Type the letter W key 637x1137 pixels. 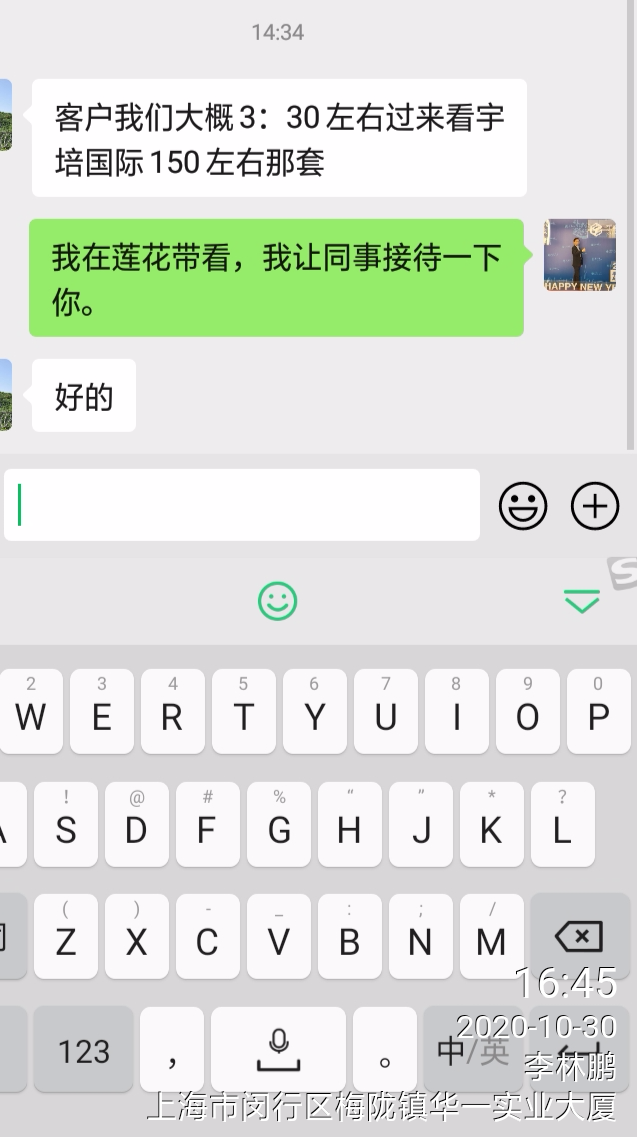pyautogui.click(x=31, y=712)
